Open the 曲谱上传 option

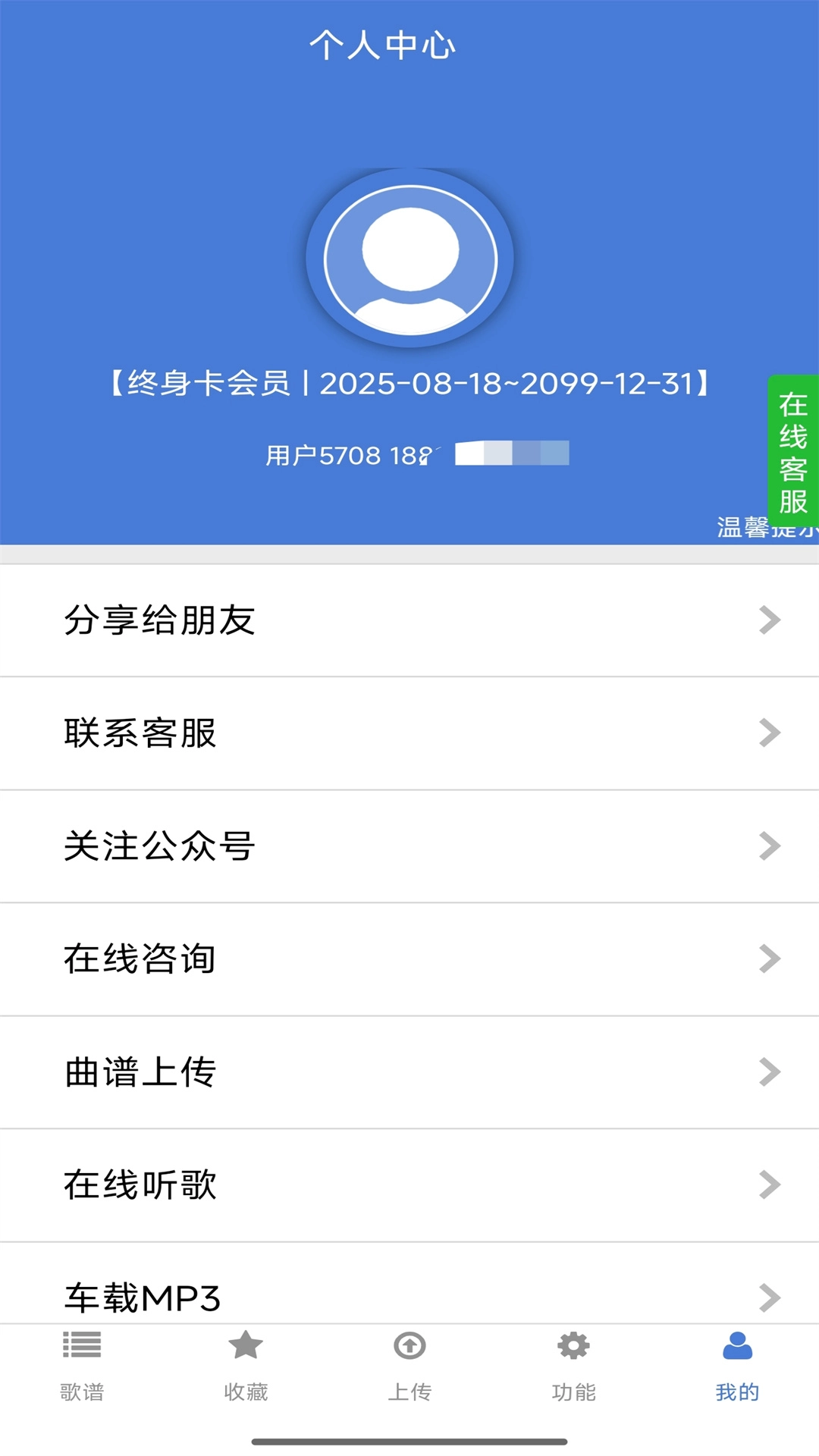pos(140,1072)
